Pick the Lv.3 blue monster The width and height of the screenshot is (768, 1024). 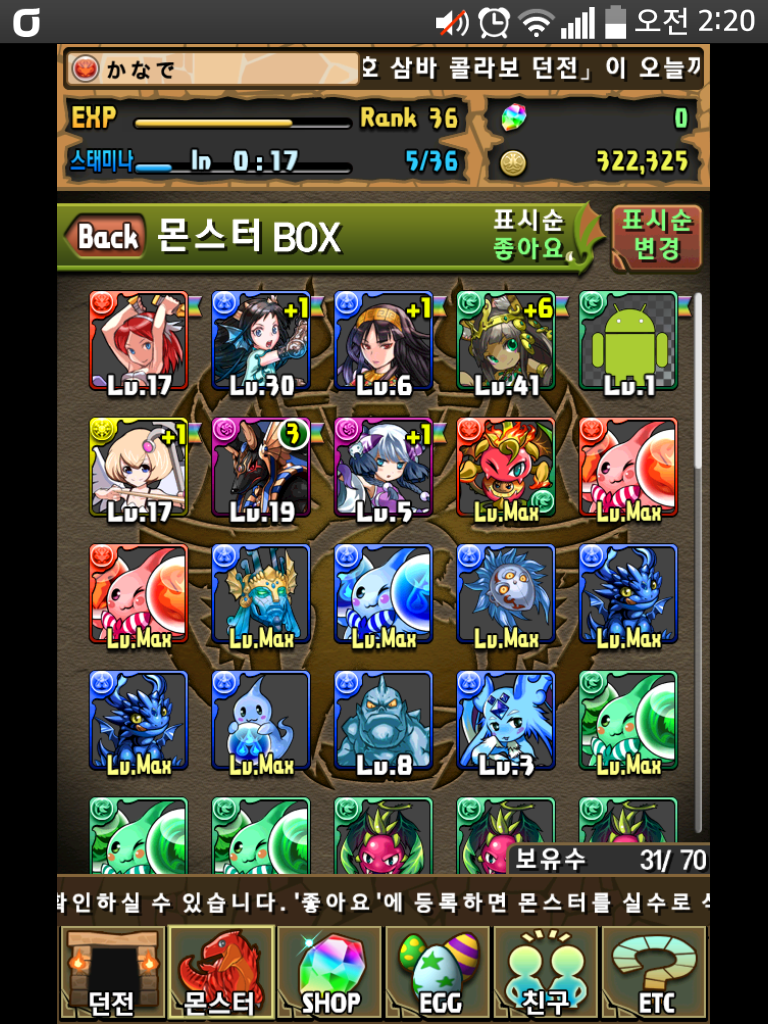tap(506, 720)
